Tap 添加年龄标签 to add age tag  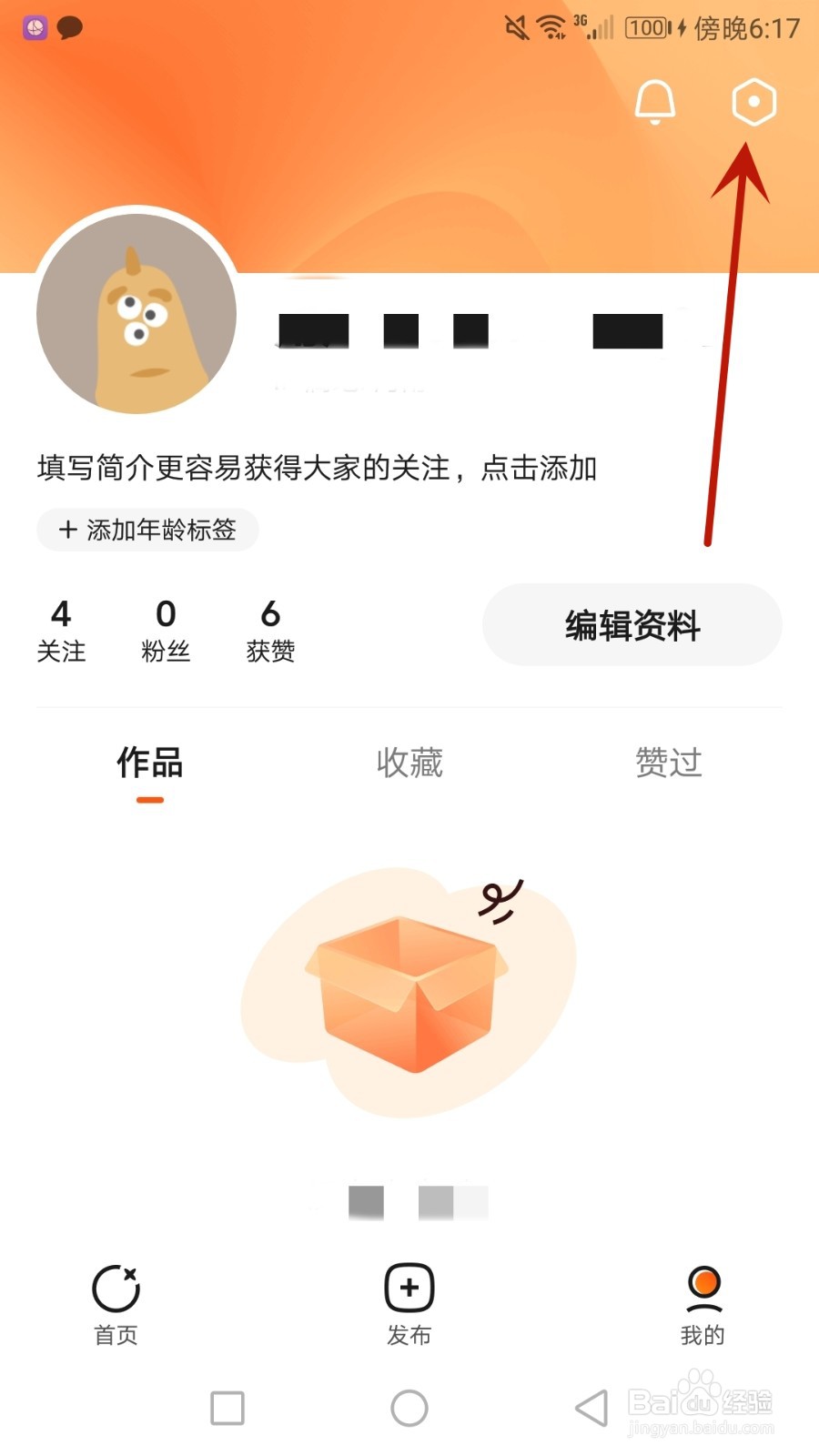point(147,530)
